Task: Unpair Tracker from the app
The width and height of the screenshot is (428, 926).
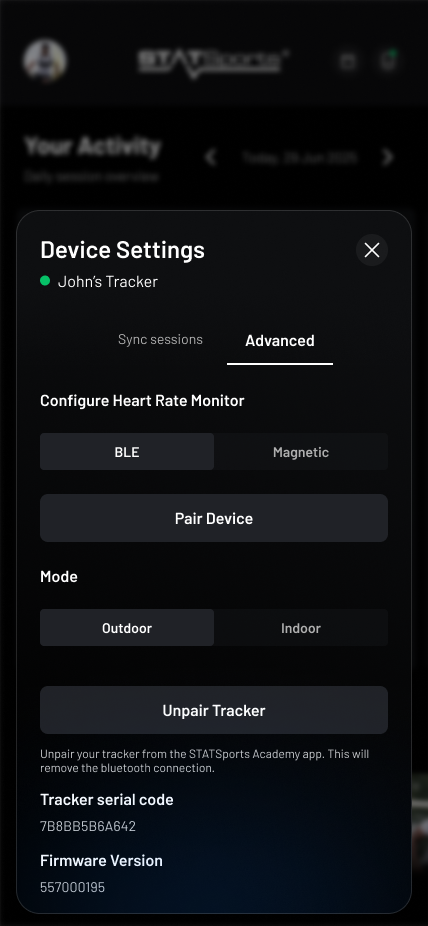Action: pyautogui.click(x=214, y=710)
